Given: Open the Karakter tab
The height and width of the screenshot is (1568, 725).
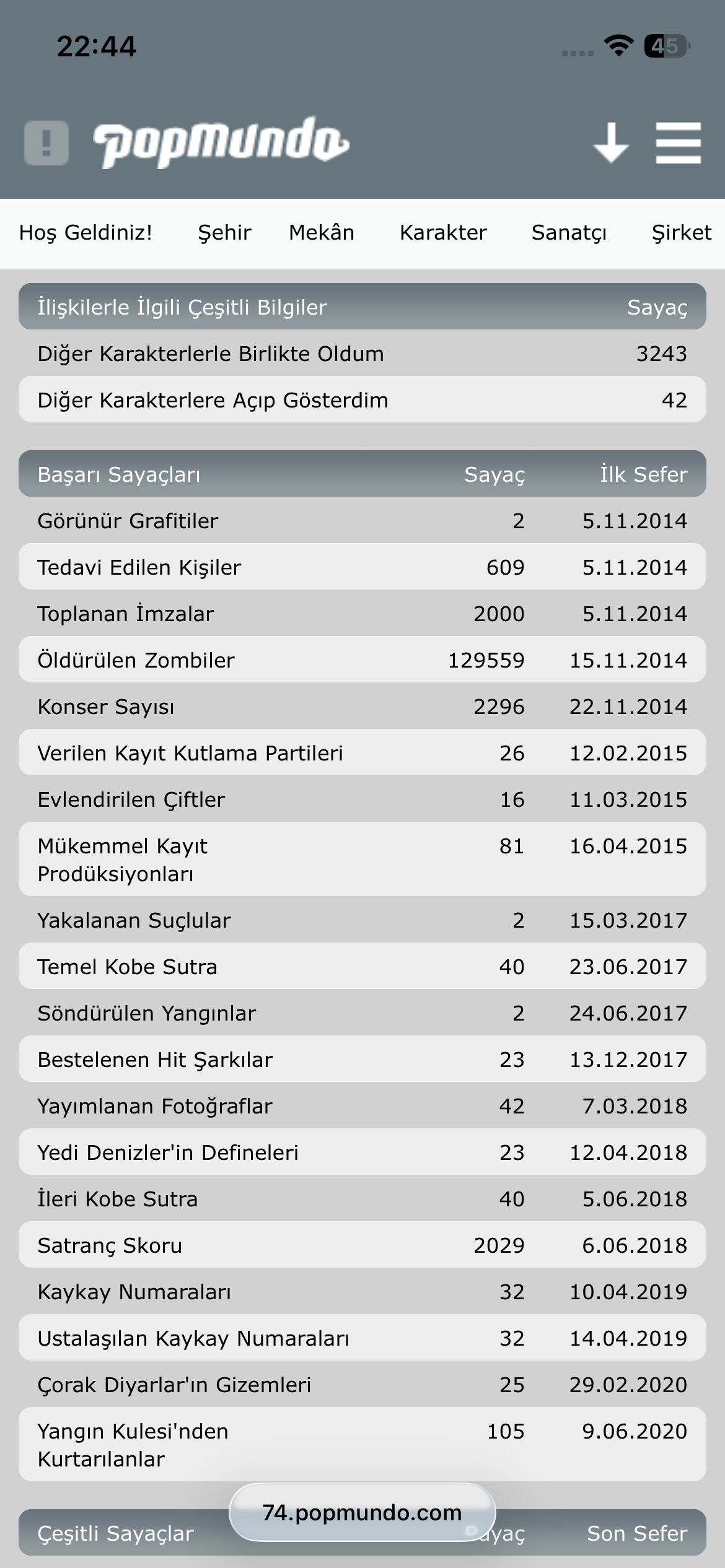Looking at the screenshot, I should [x=443, y=233].
